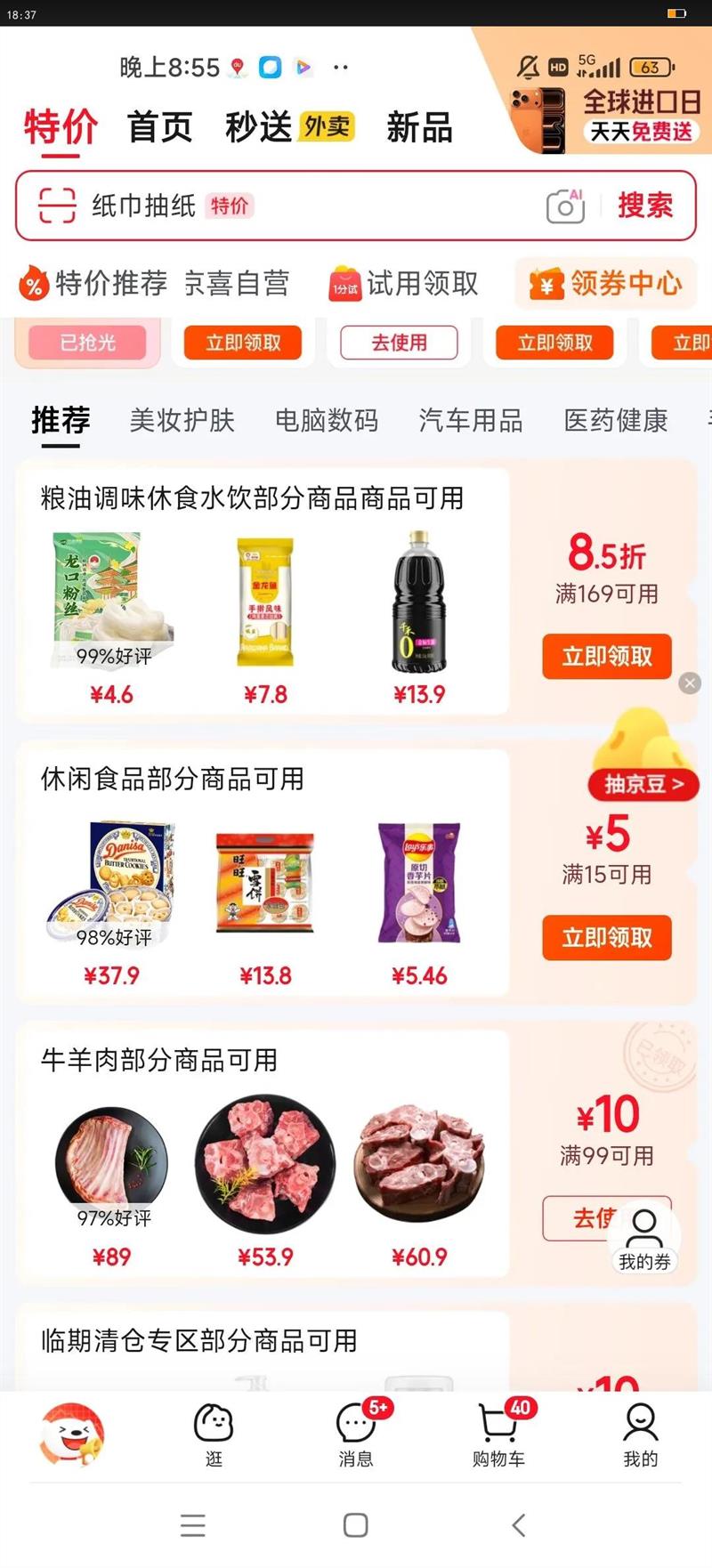Image resolution: width=712 pixels, height=1568 pixels.
Task: Open the 领券中心 coupon center
Action: point(605,283)
